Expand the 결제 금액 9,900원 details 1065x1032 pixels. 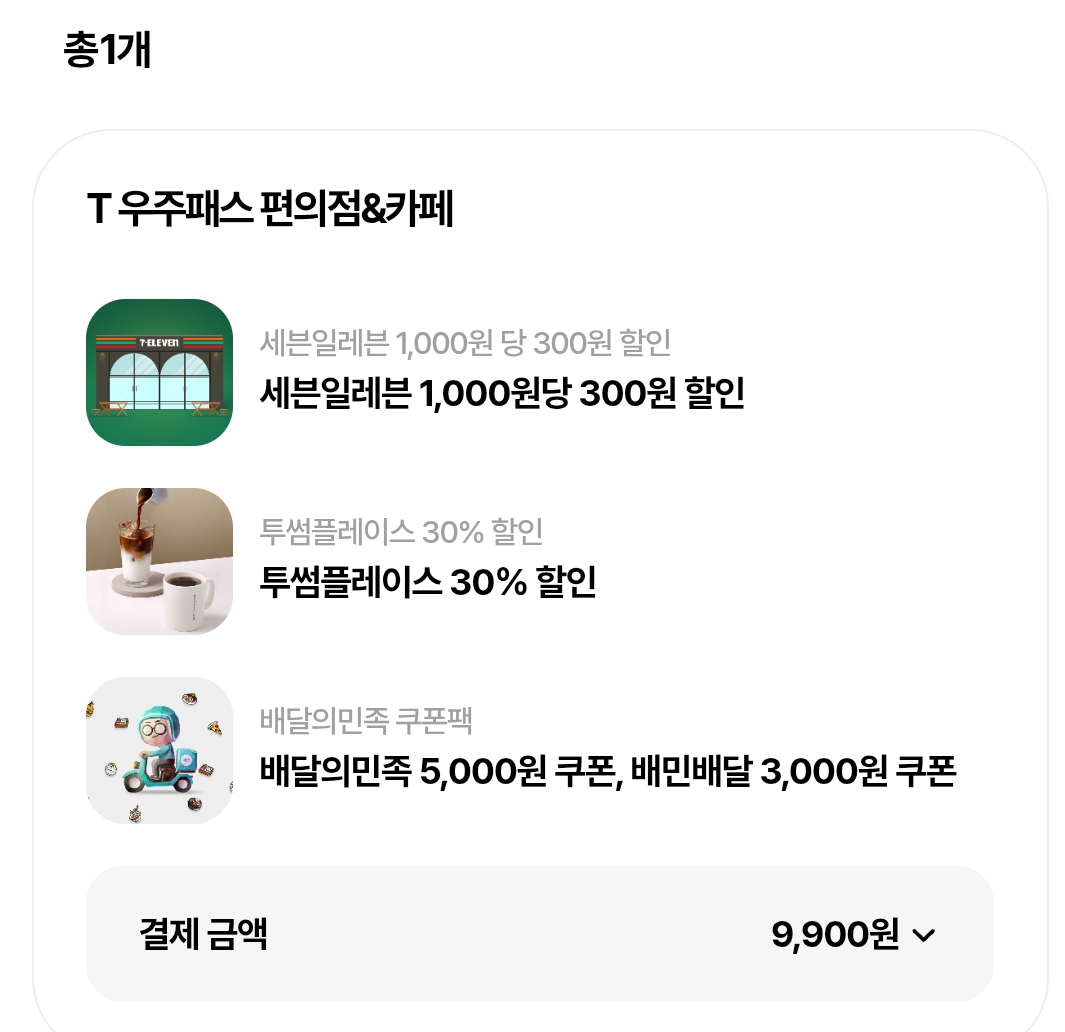pos(923,936)
